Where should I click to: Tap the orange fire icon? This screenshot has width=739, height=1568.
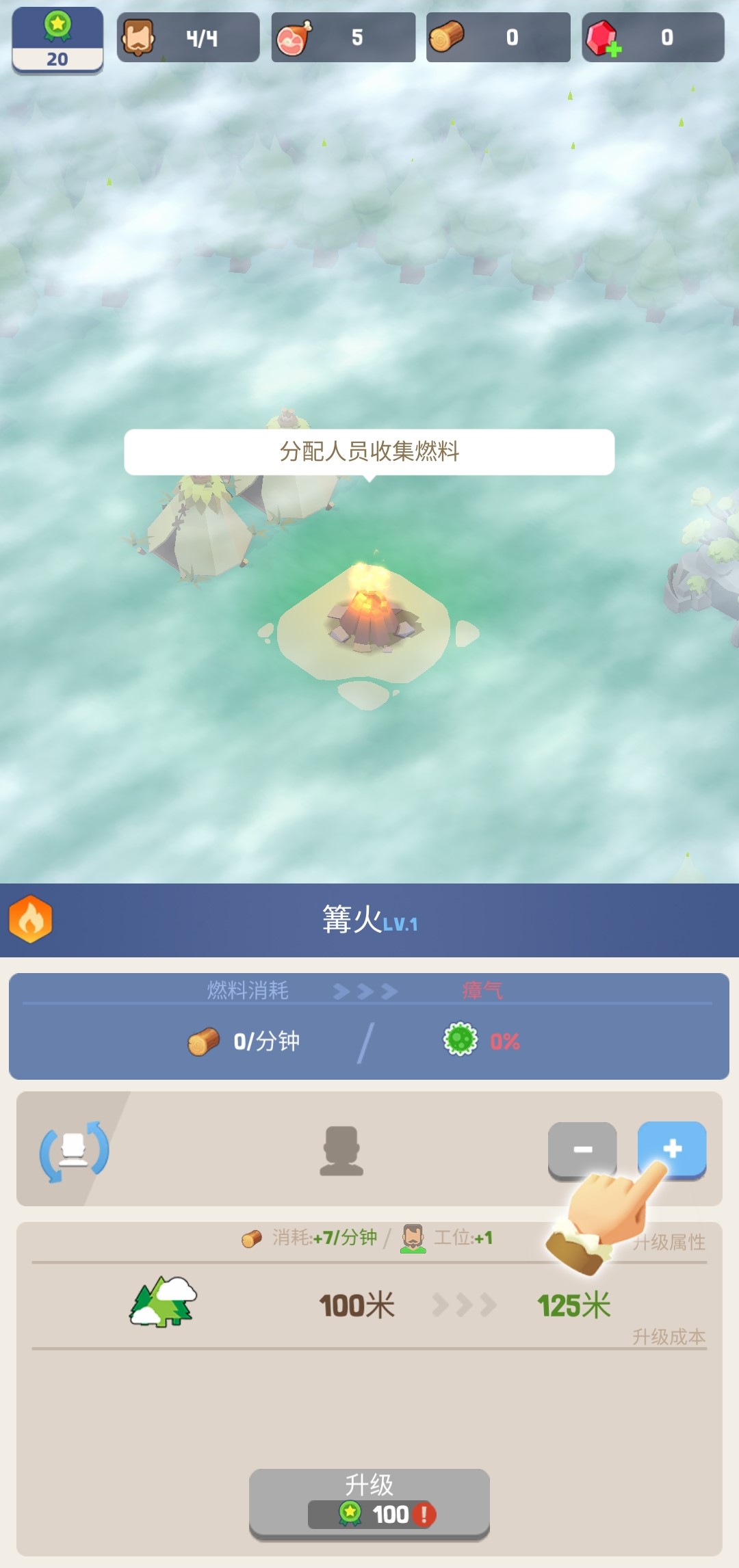pos(31,919)
